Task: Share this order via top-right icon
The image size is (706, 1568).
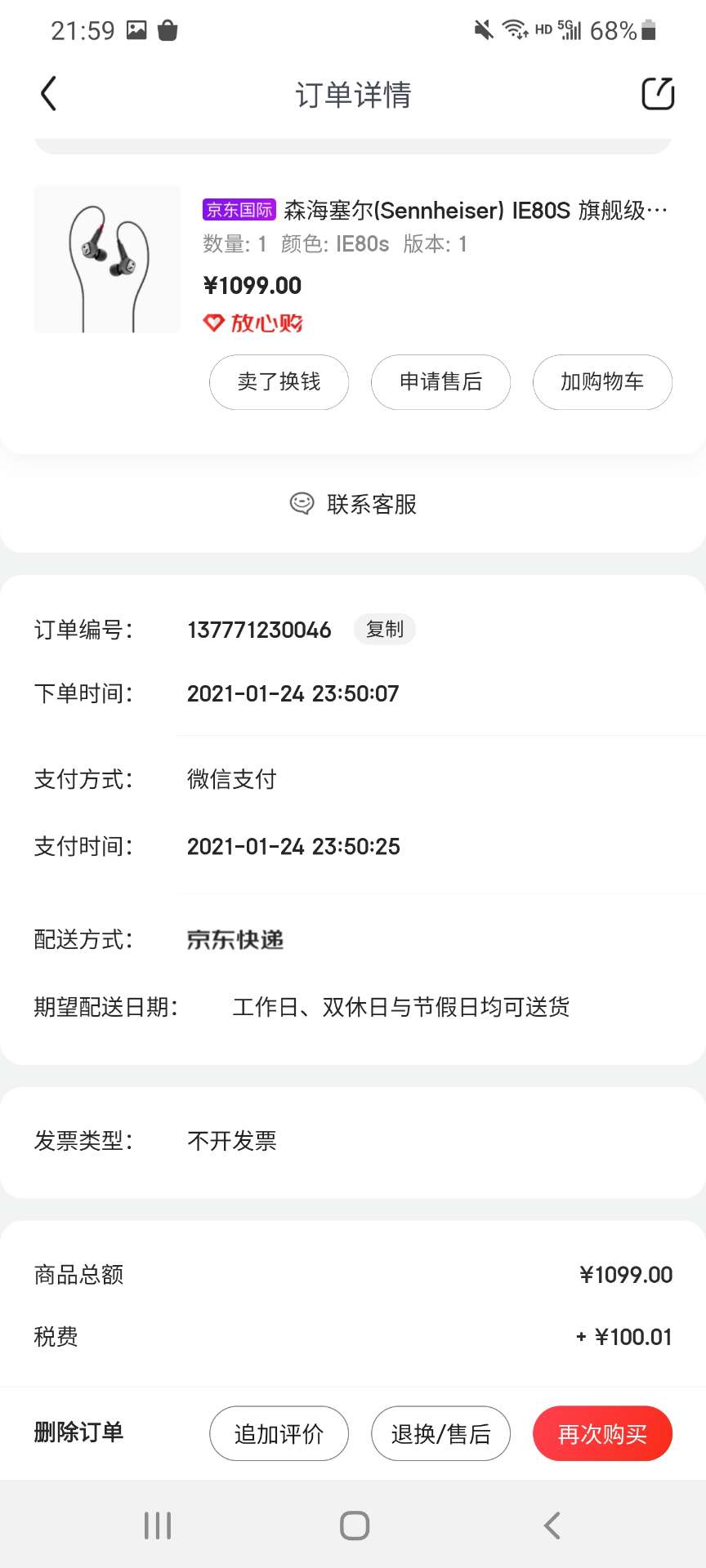Action: (657, 94)
